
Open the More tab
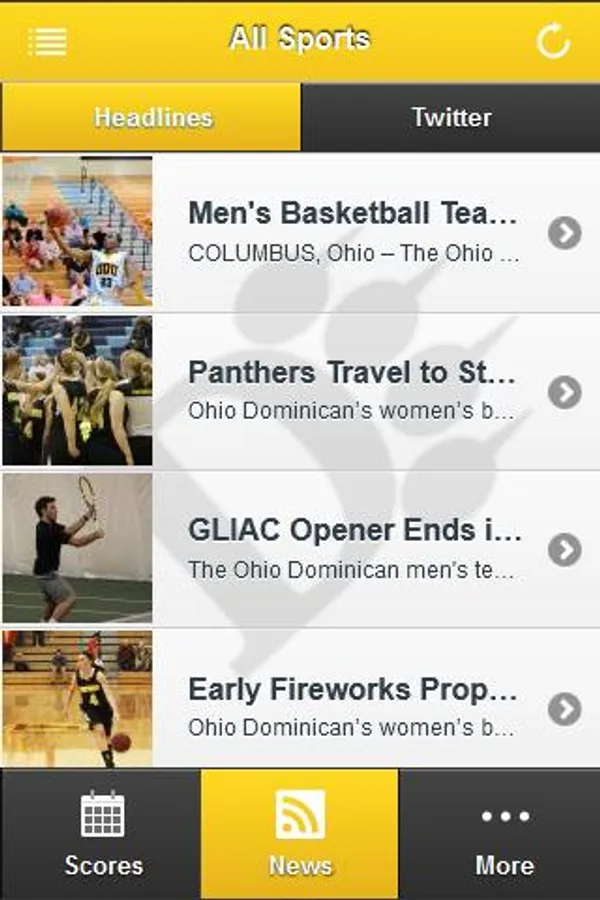pyautogui.click(x=504, y=835)
